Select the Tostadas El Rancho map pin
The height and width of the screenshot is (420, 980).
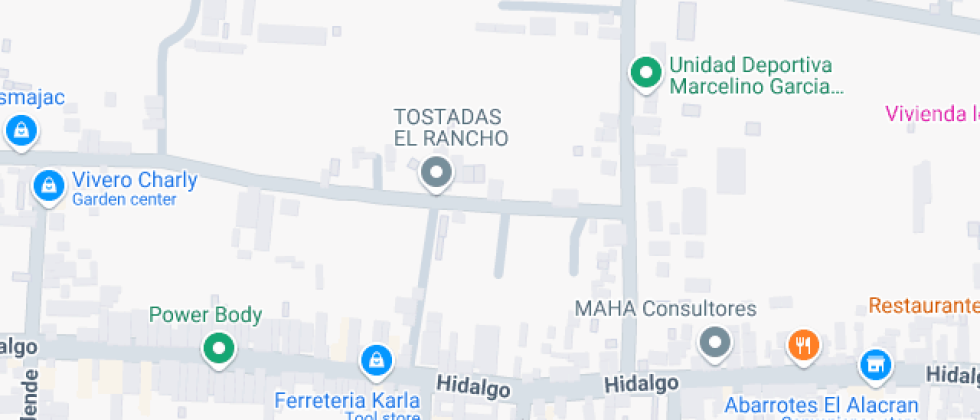click(436, 173)
